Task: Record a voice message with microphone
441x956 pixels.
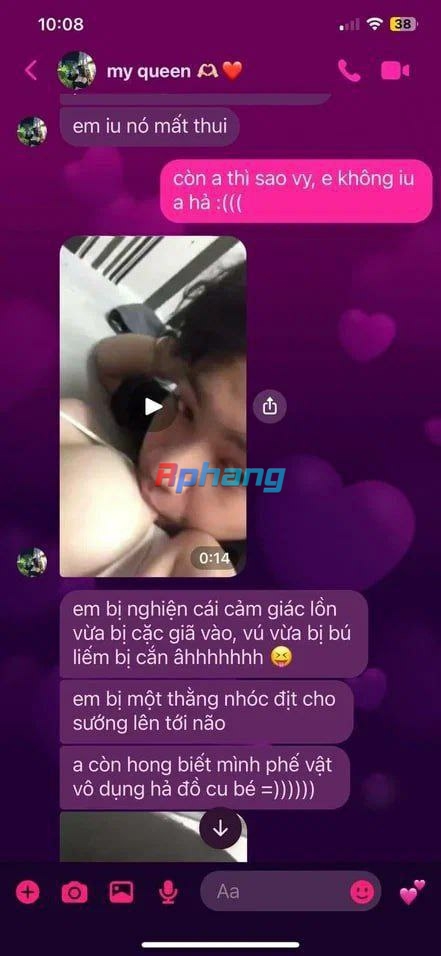Action: pyautogui.click(x=168, y=893)
